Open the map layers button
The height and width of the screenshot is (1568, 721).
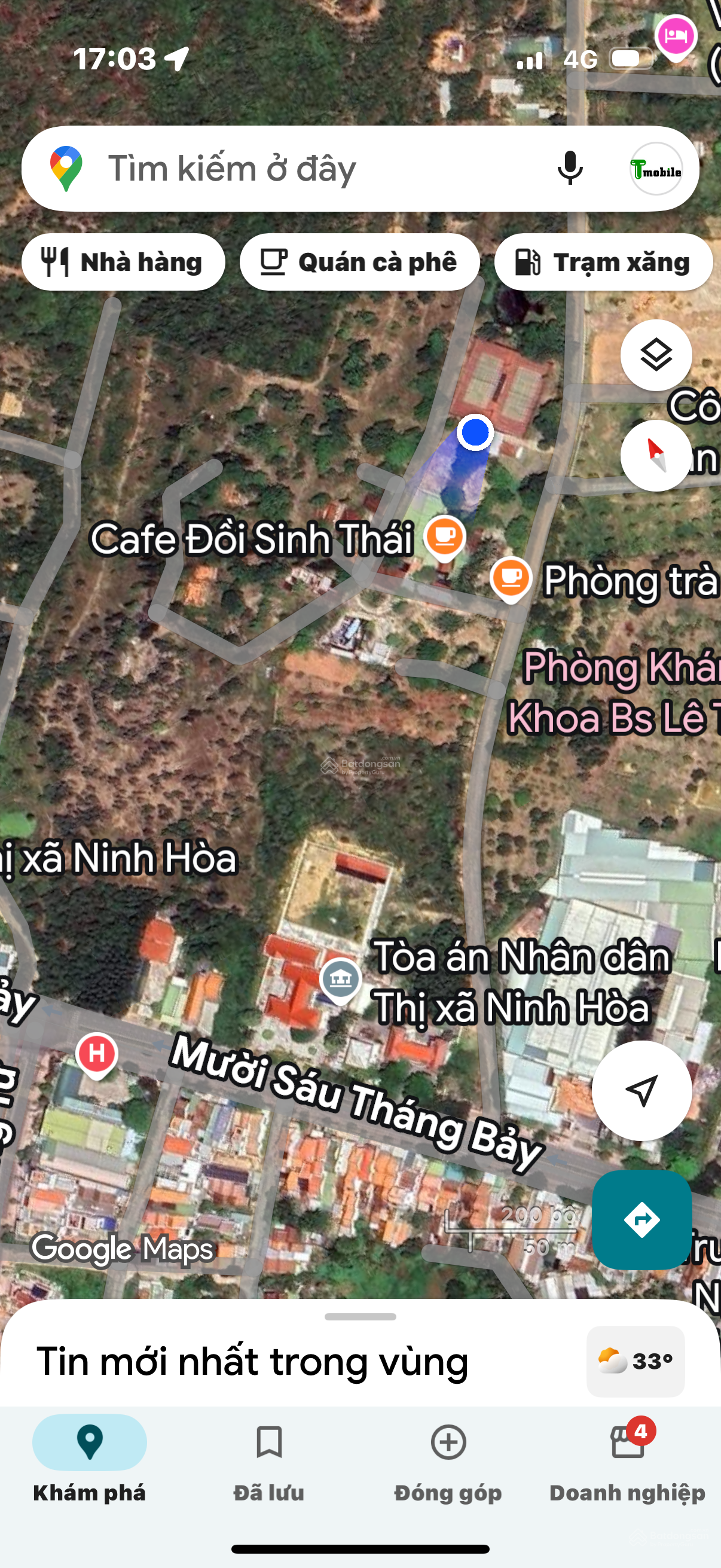coord(656,355)
